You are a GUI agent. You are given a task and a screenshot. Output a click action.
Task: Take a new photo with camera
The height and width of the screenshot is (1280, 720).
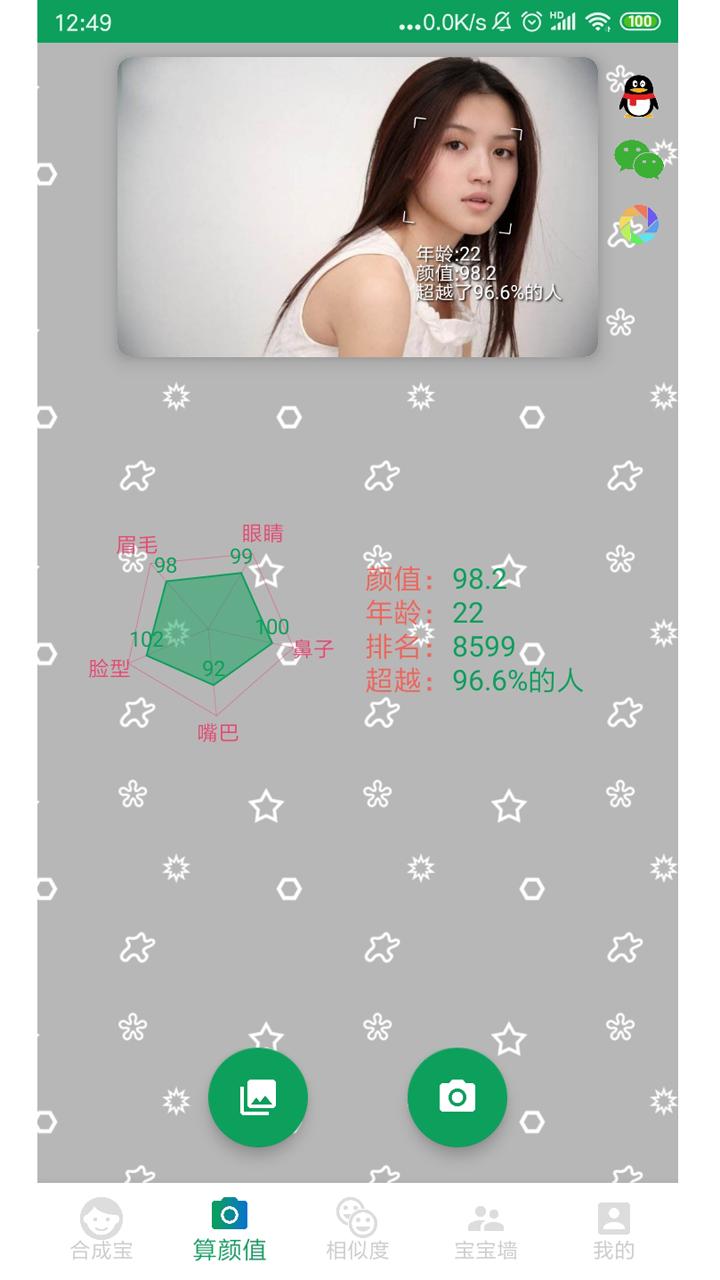(457, 1097)
